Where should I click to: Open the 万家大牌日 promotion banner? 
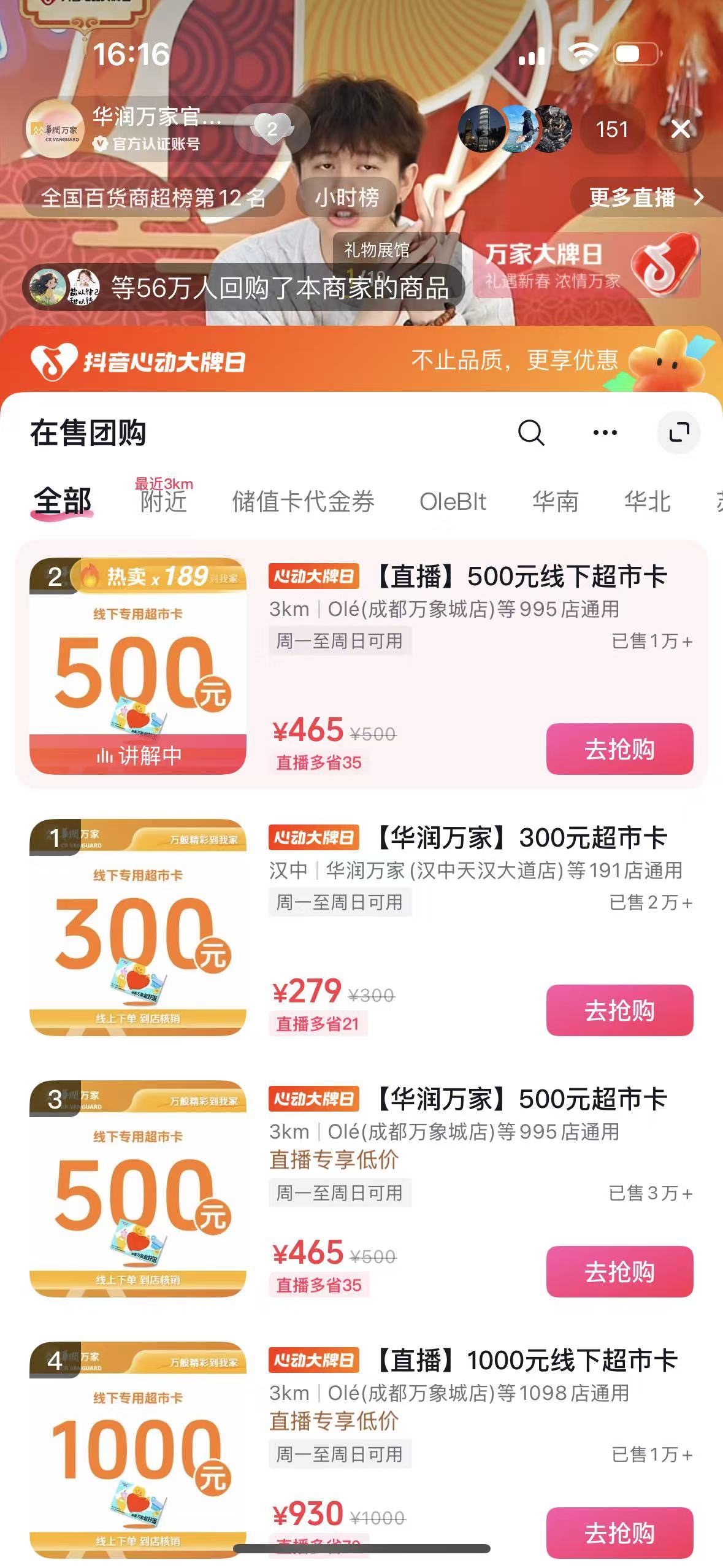(x=587, y=266)
